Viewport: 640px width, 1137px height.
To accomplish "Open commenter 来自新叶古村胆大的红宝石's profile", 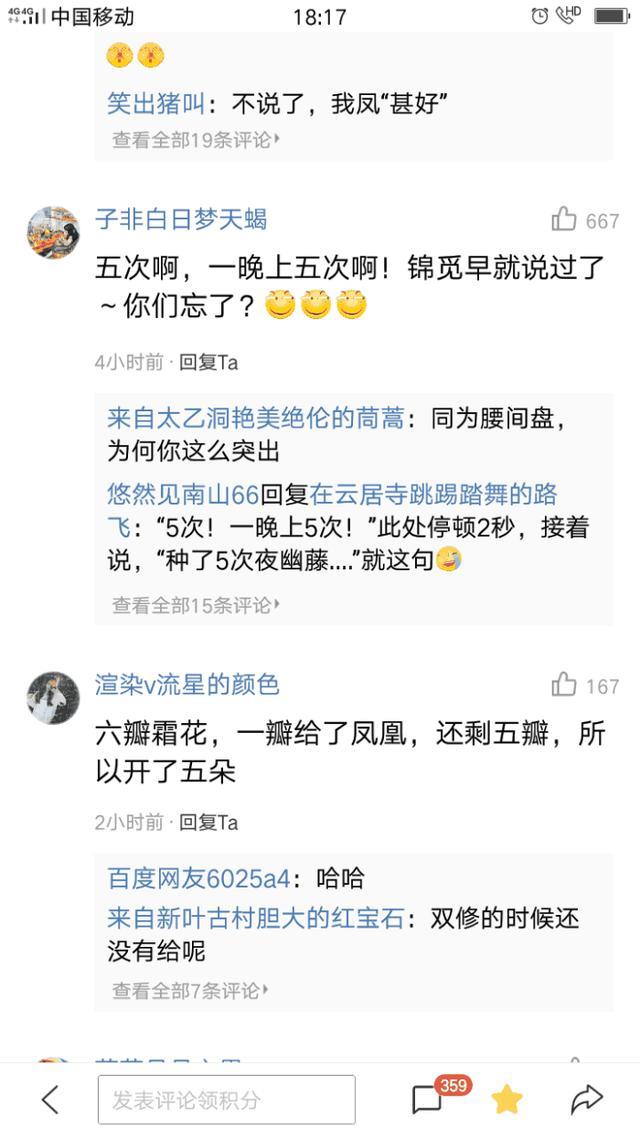I will [x=255, y=918].
